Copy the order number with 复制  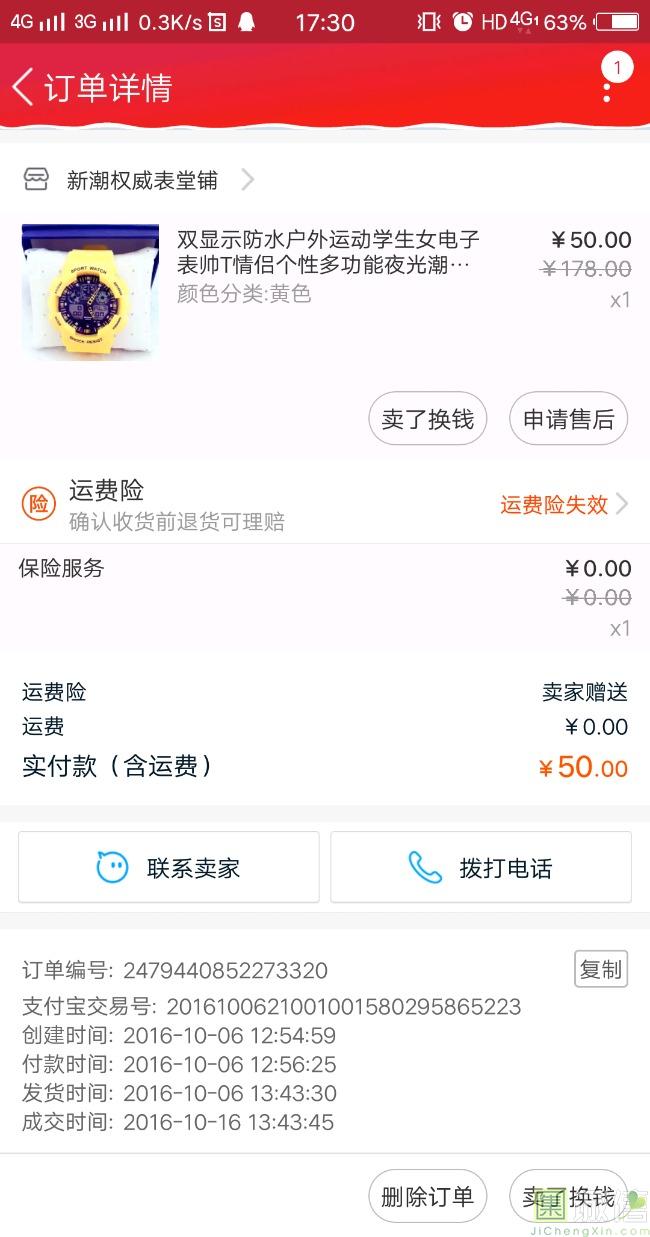click(x=601, y=969)
